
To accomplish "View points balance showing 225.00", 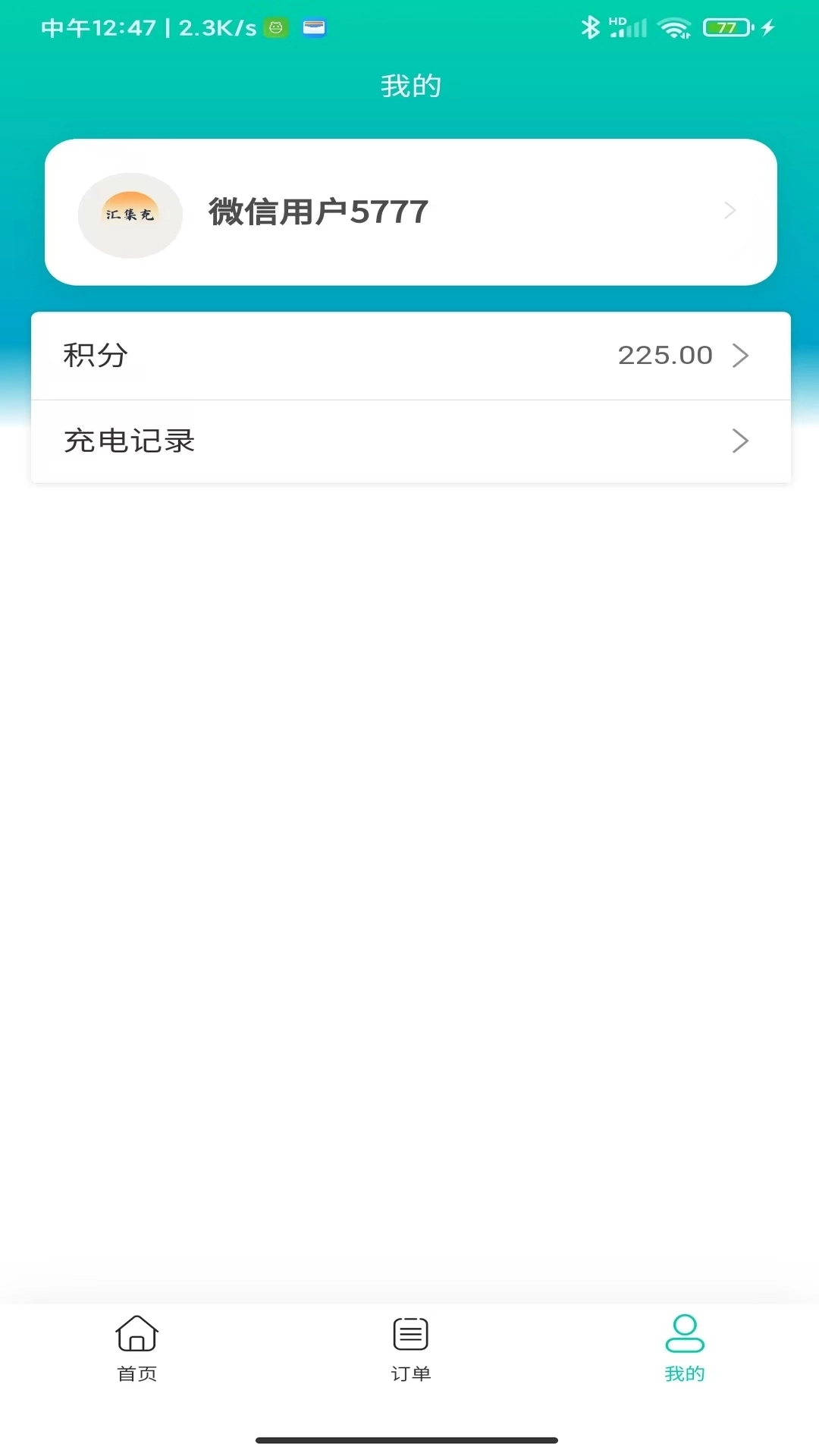I will pos(664,355).
